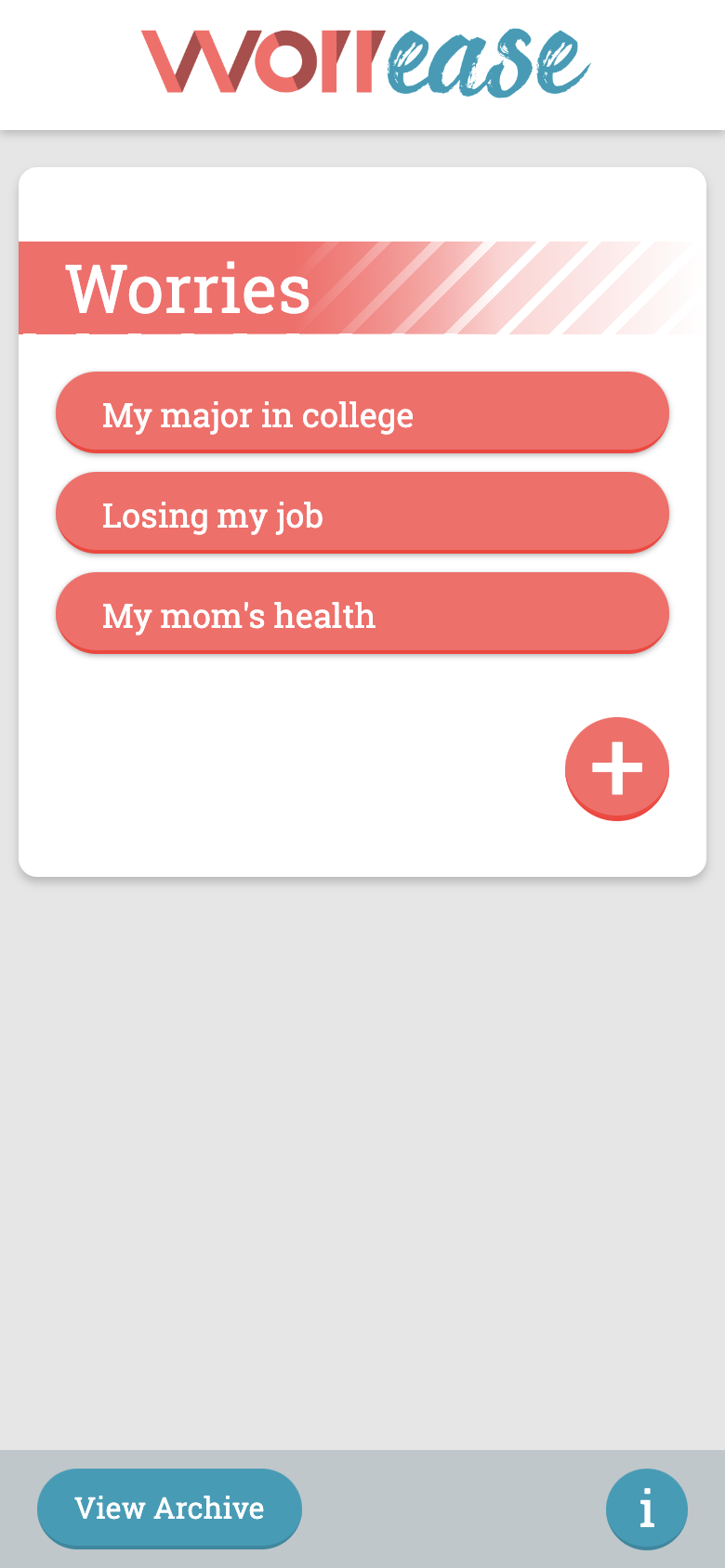Open the "My major in college" worry

pos(362,413)
